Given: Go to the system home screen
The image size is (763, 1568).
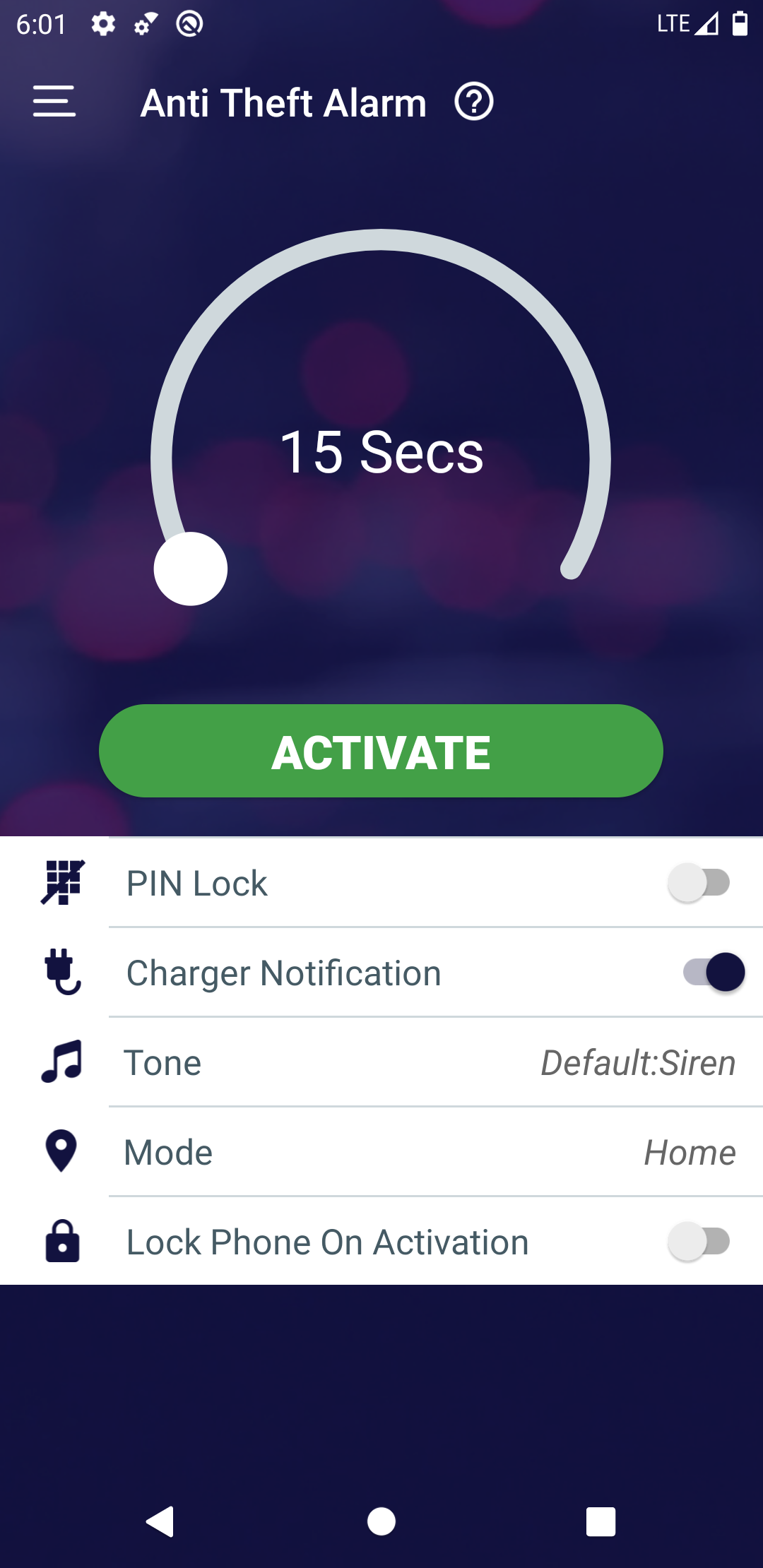Looking at the screenshot, I should click(381, 1521).
